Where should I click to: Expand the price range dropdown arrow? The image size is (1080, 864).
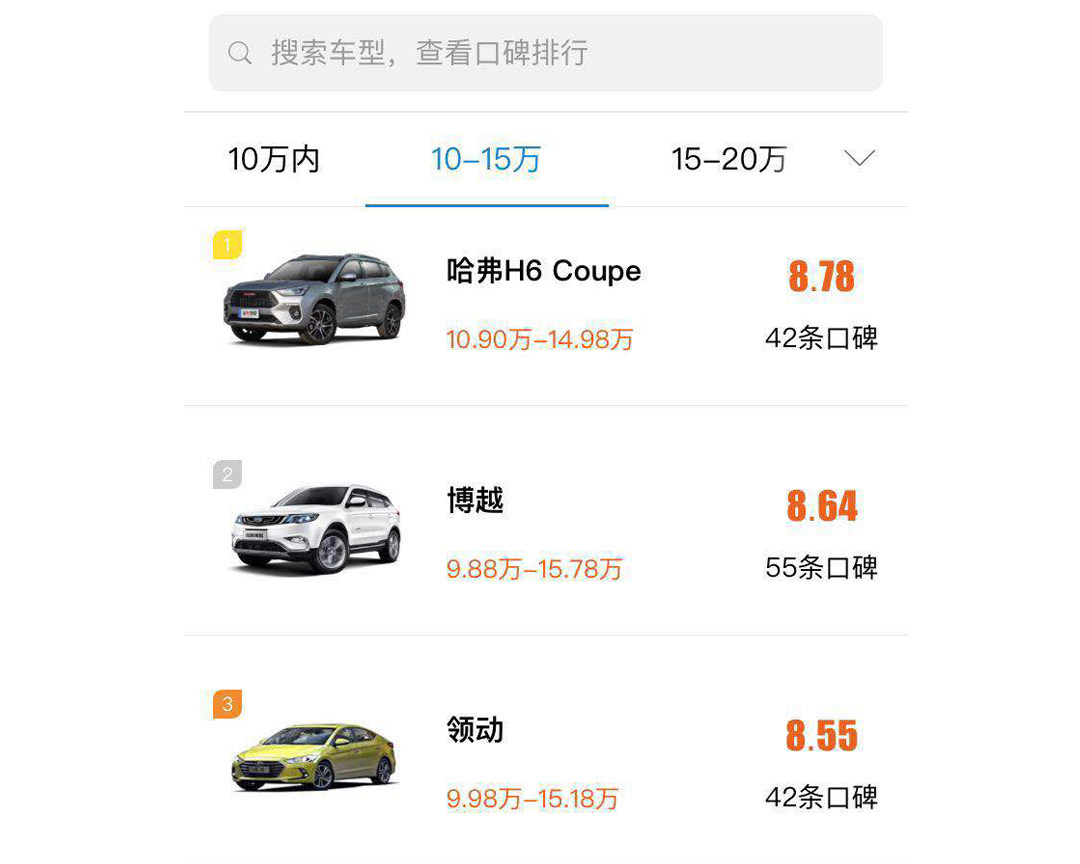pos(859,158)
